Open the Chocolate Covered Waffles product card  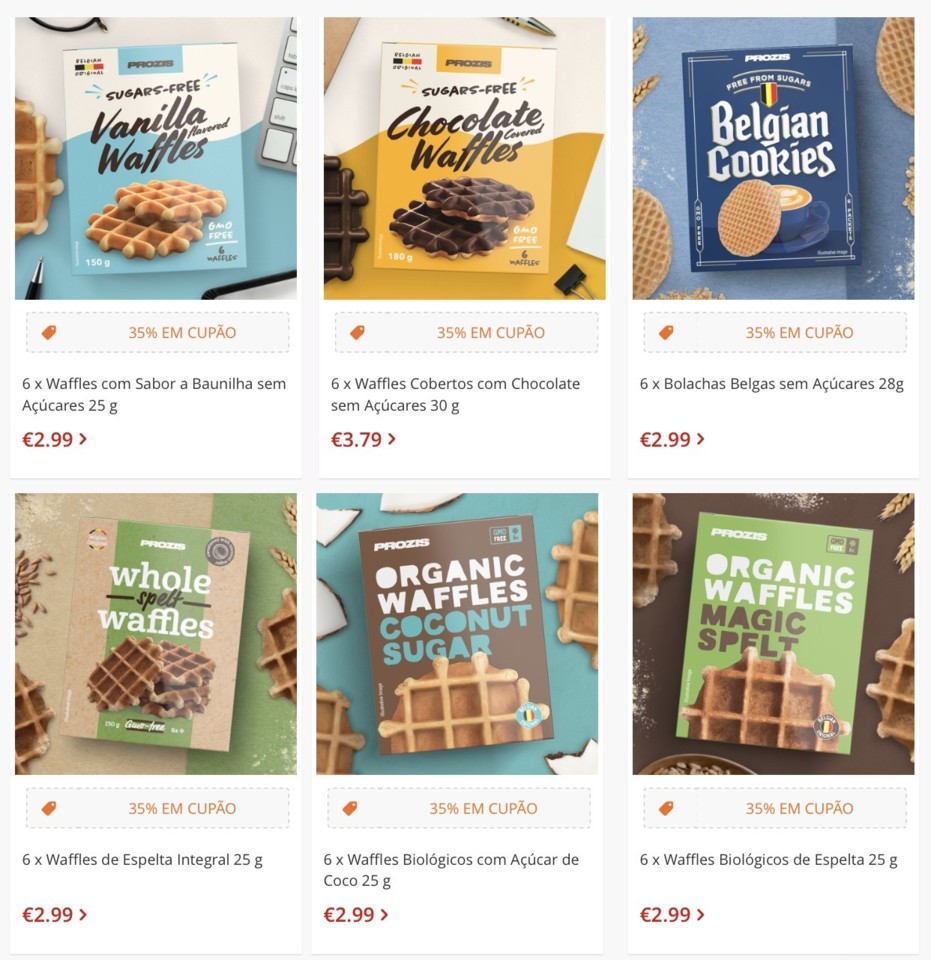coord(464,158)
